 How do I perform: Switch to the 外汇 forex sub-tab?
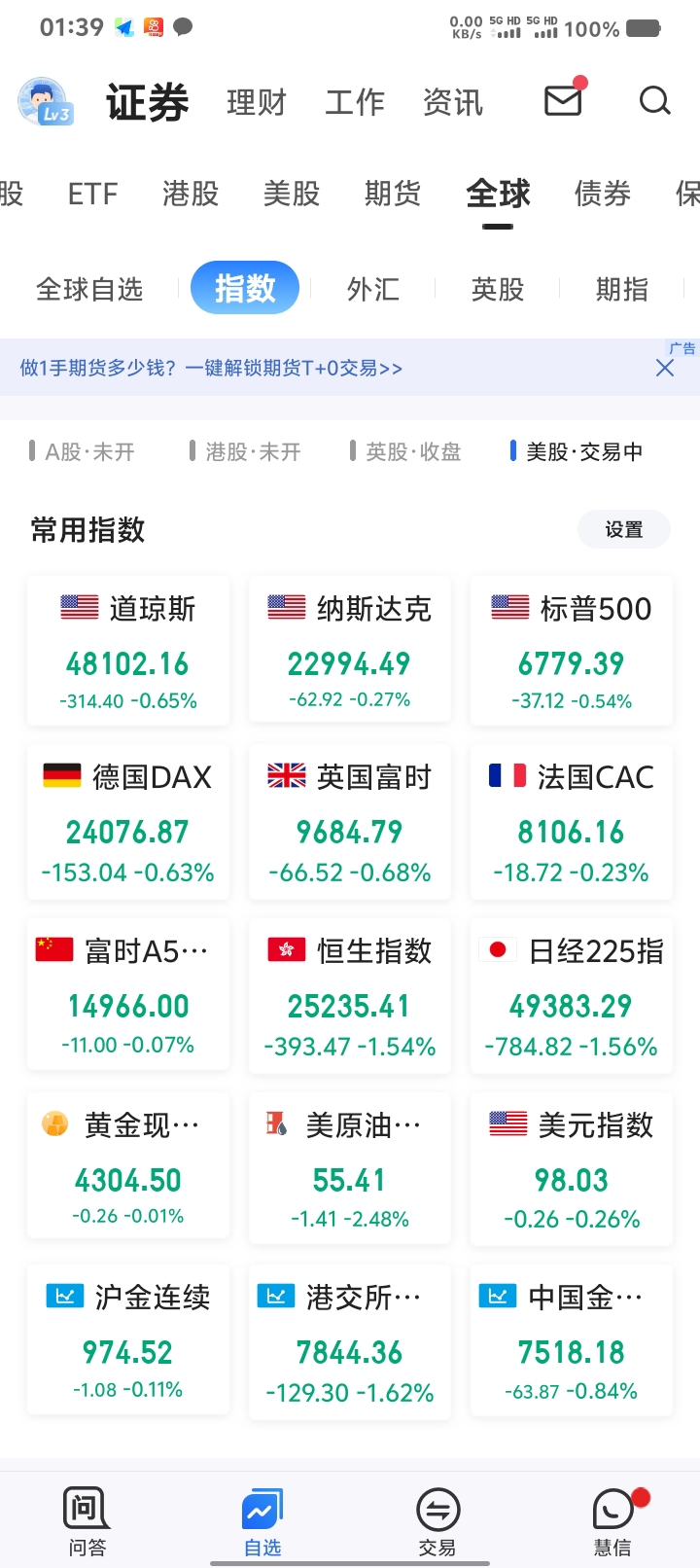coord(372,288)
